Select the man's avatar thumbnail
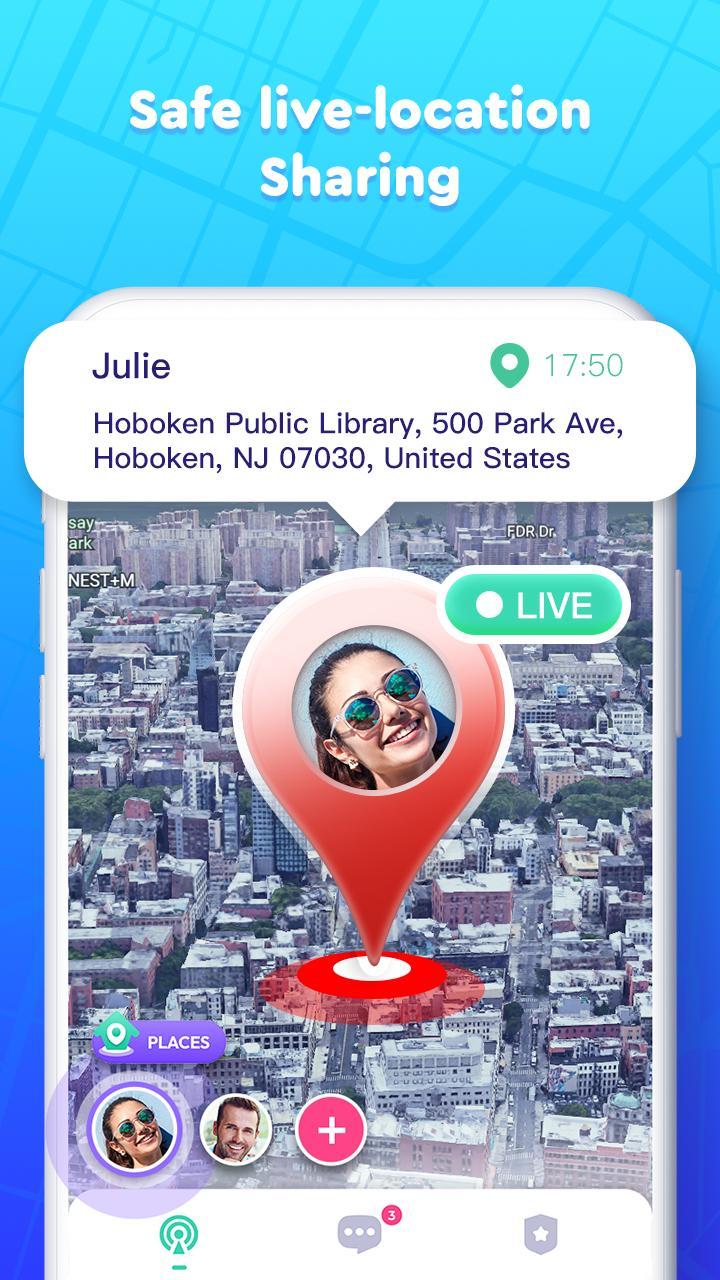This screenshot has height=1280, width=720. coord(234,1131)
